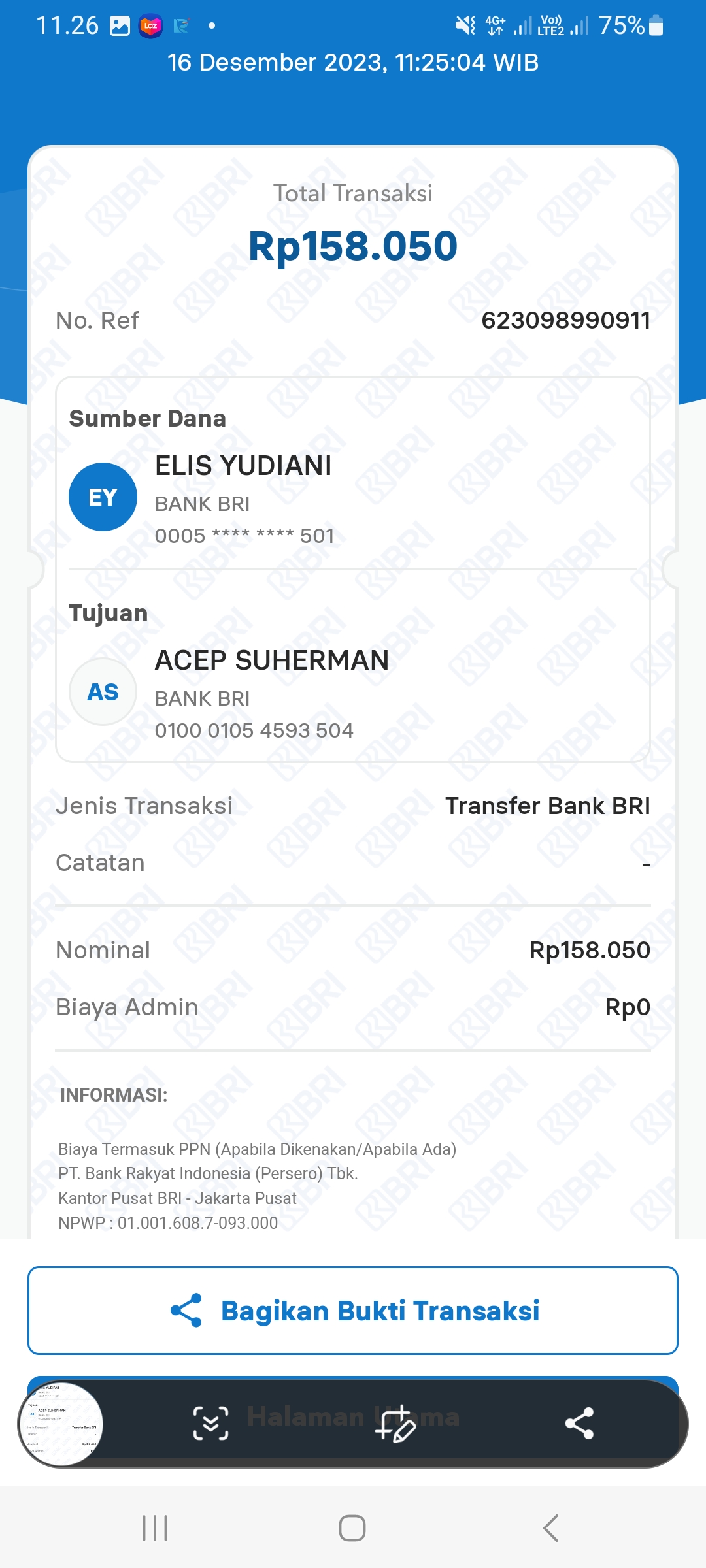Edit the screenshot with crop tool

(395, 1424)
